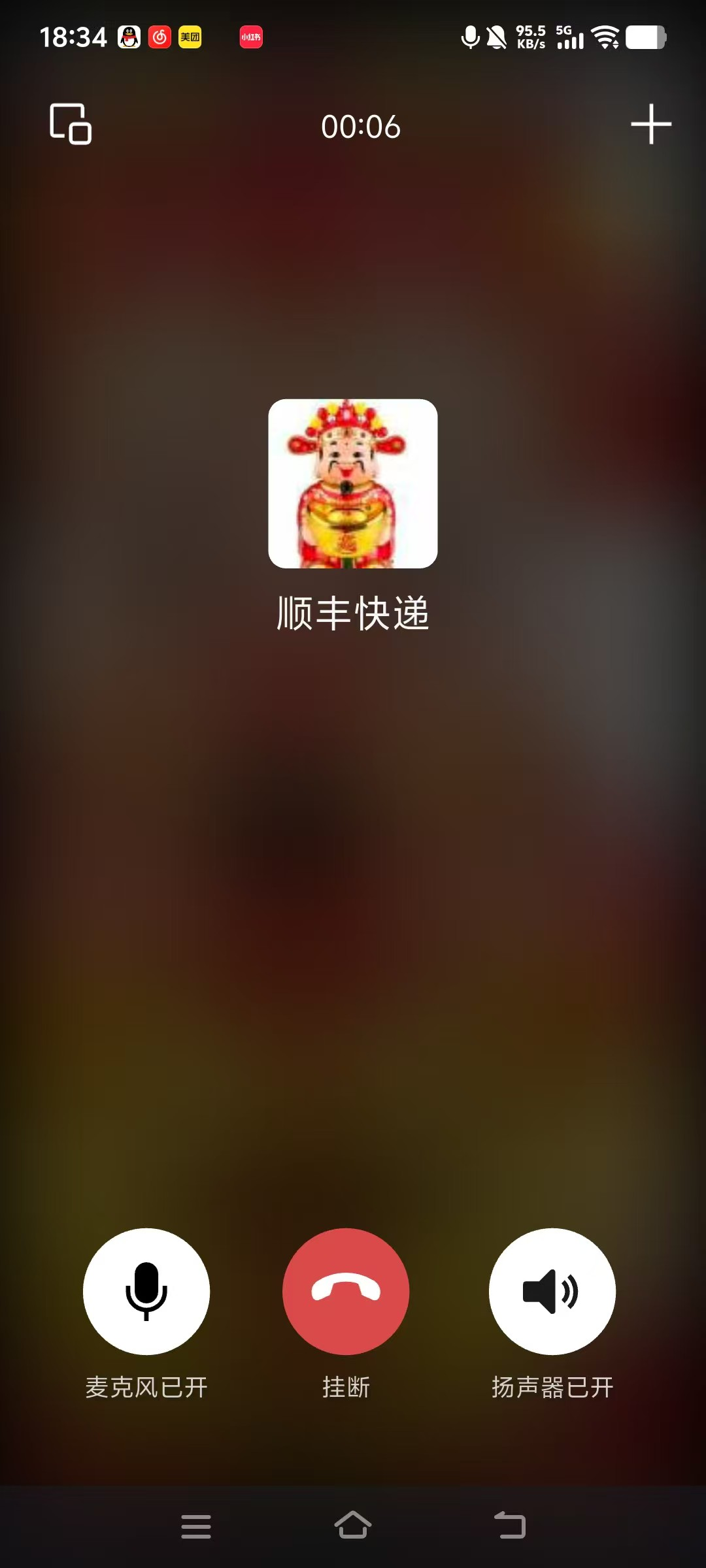Screen dimensions: 706x1568
Task: Turn off the speaker
Action: [552, 1291]
